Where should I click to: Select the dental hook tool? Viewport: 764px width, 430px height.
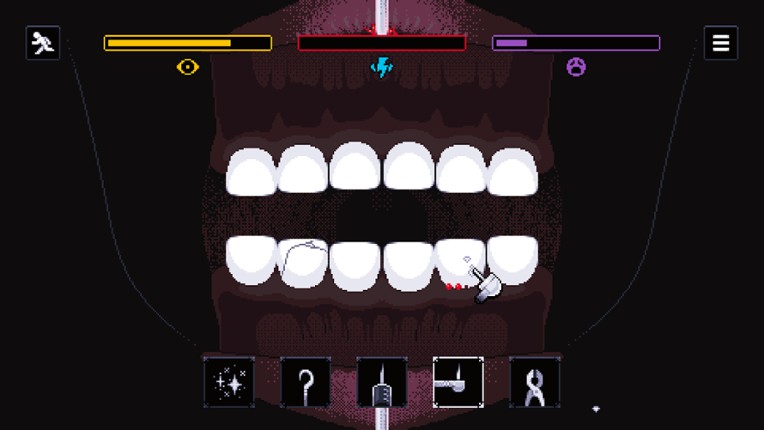306,382
